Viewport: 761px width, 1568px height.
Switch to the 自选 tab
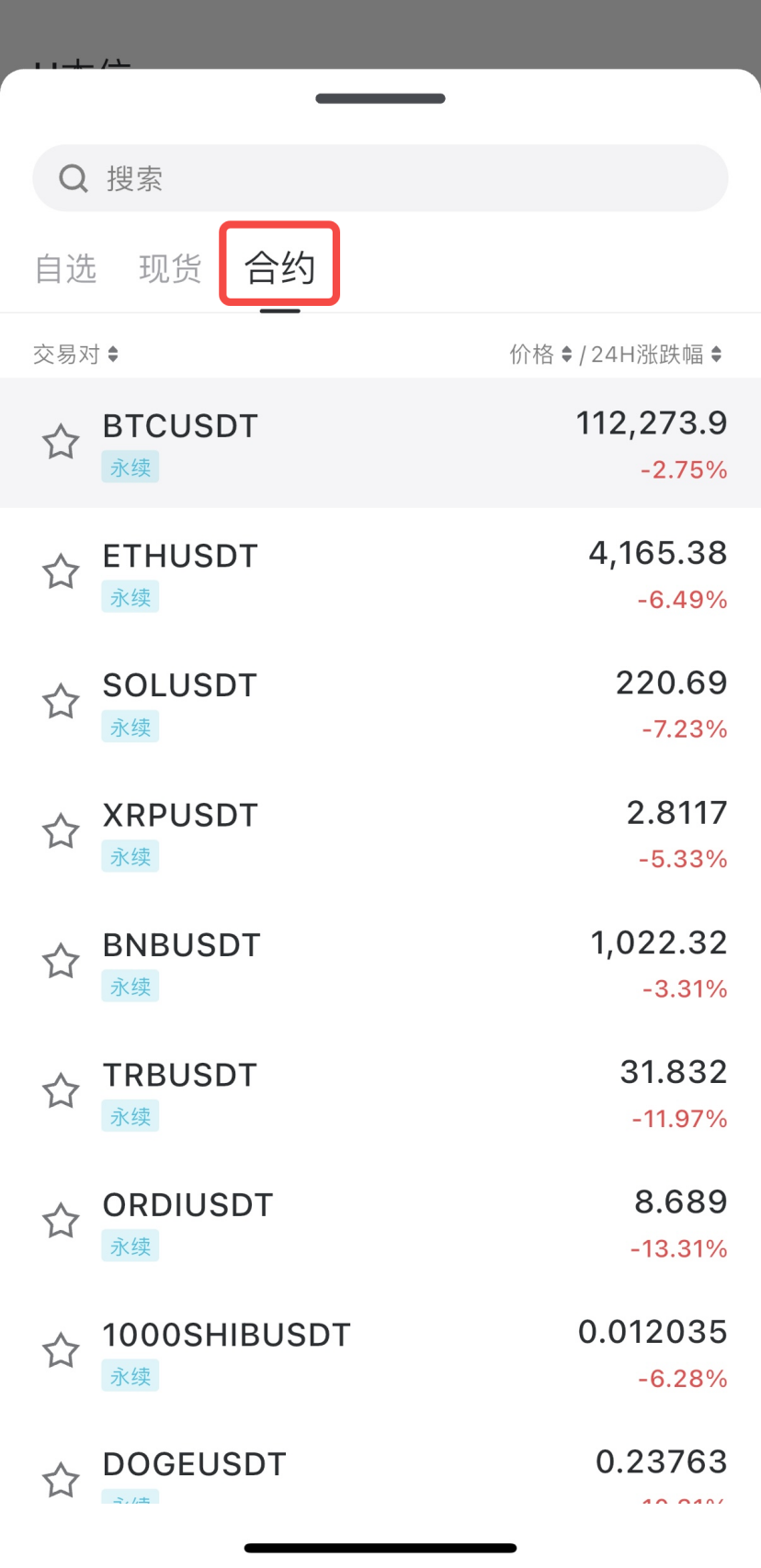[x=66, y=269]
